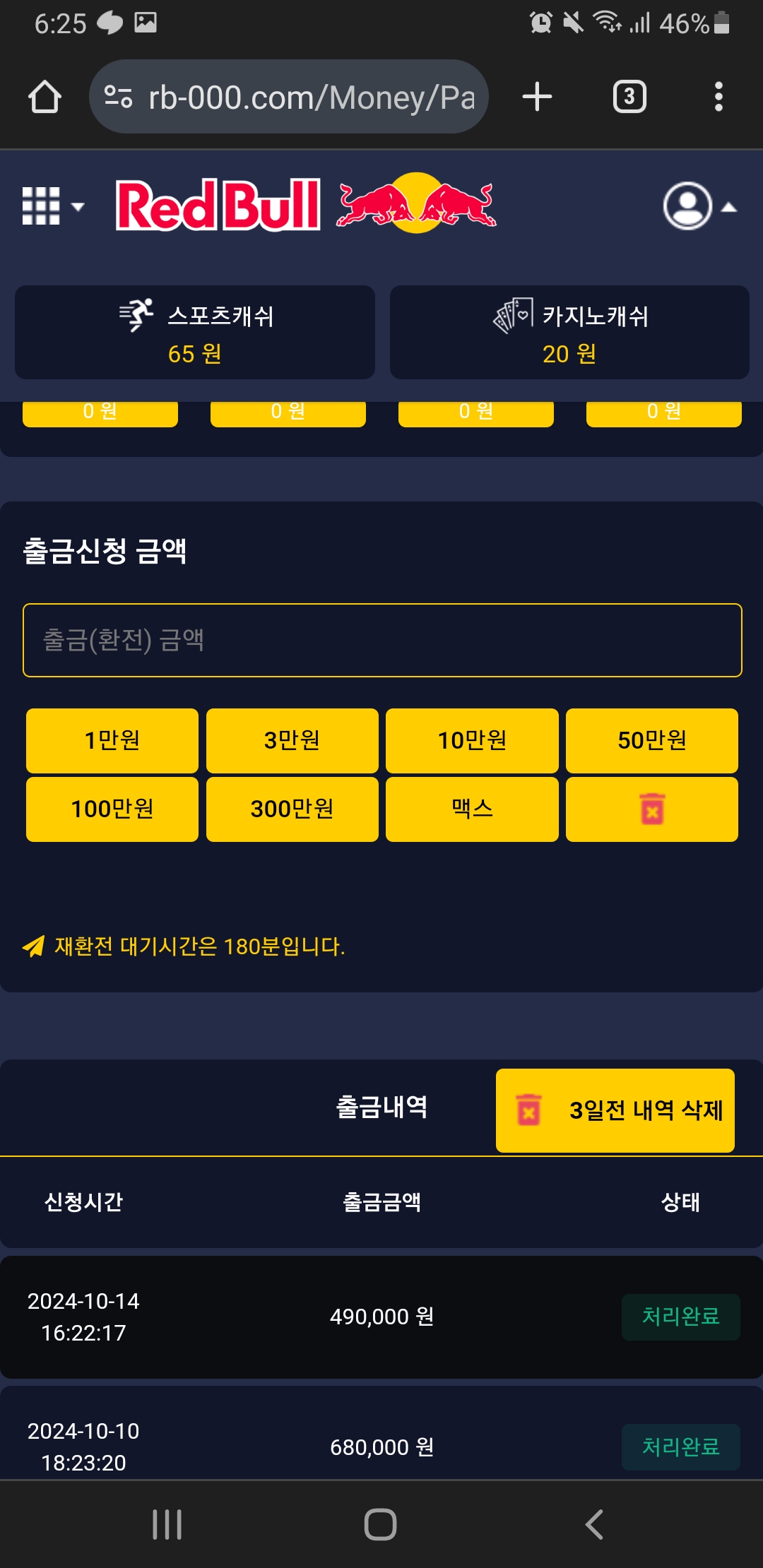Open the 스포츠캐쉬 balance card
Image resolution: width=763 pixels, height=1568 pixels.
(x=195, y=333)
